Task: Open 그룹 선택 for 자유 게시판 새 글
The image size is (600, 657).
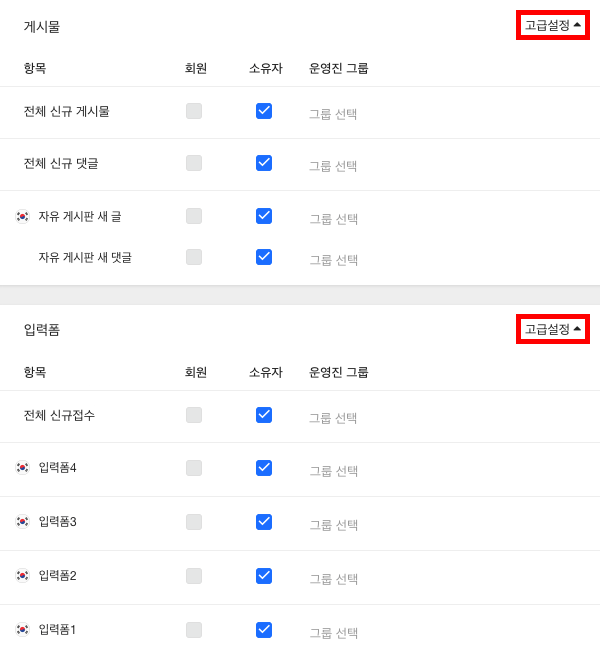Action: pos(333,219)
